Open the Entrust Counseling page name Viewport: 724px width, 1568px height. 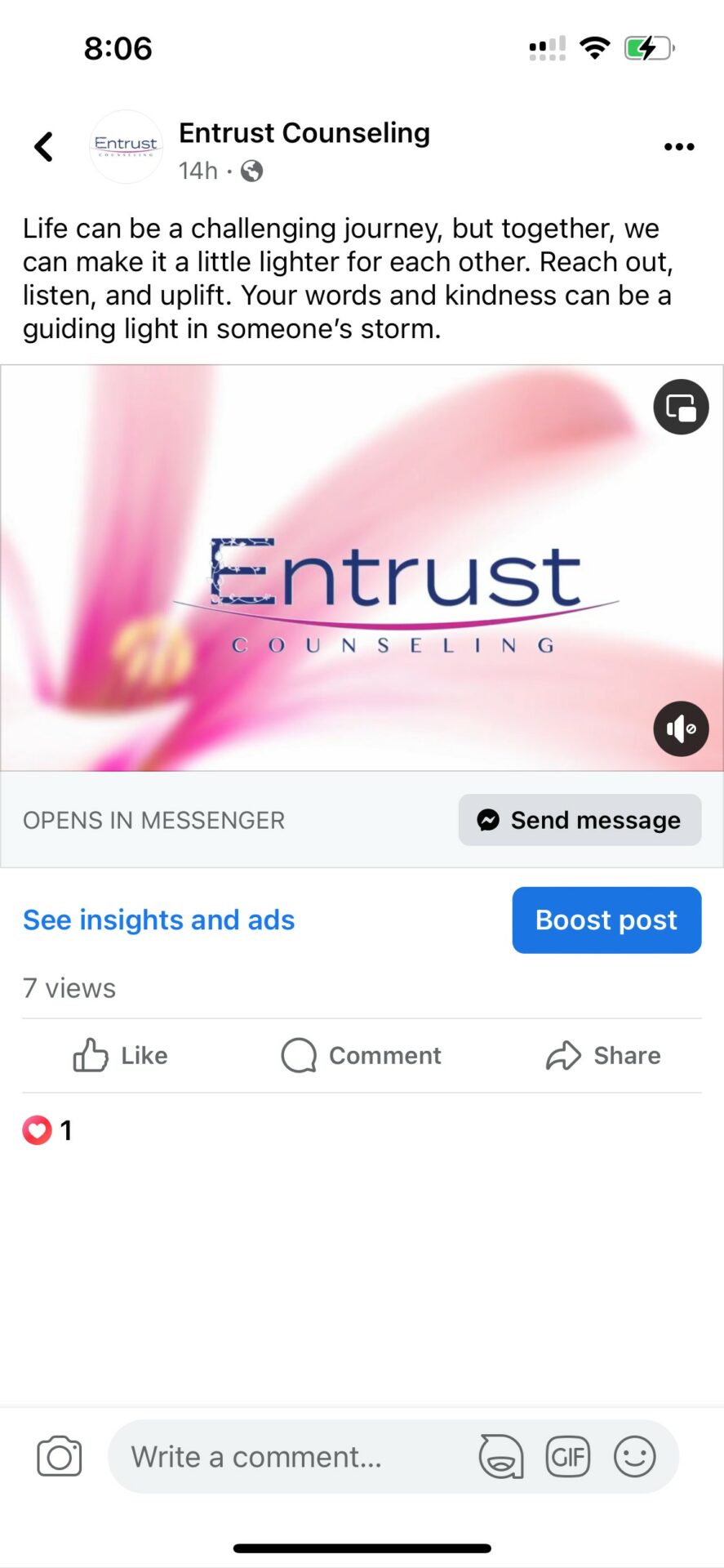304,133
